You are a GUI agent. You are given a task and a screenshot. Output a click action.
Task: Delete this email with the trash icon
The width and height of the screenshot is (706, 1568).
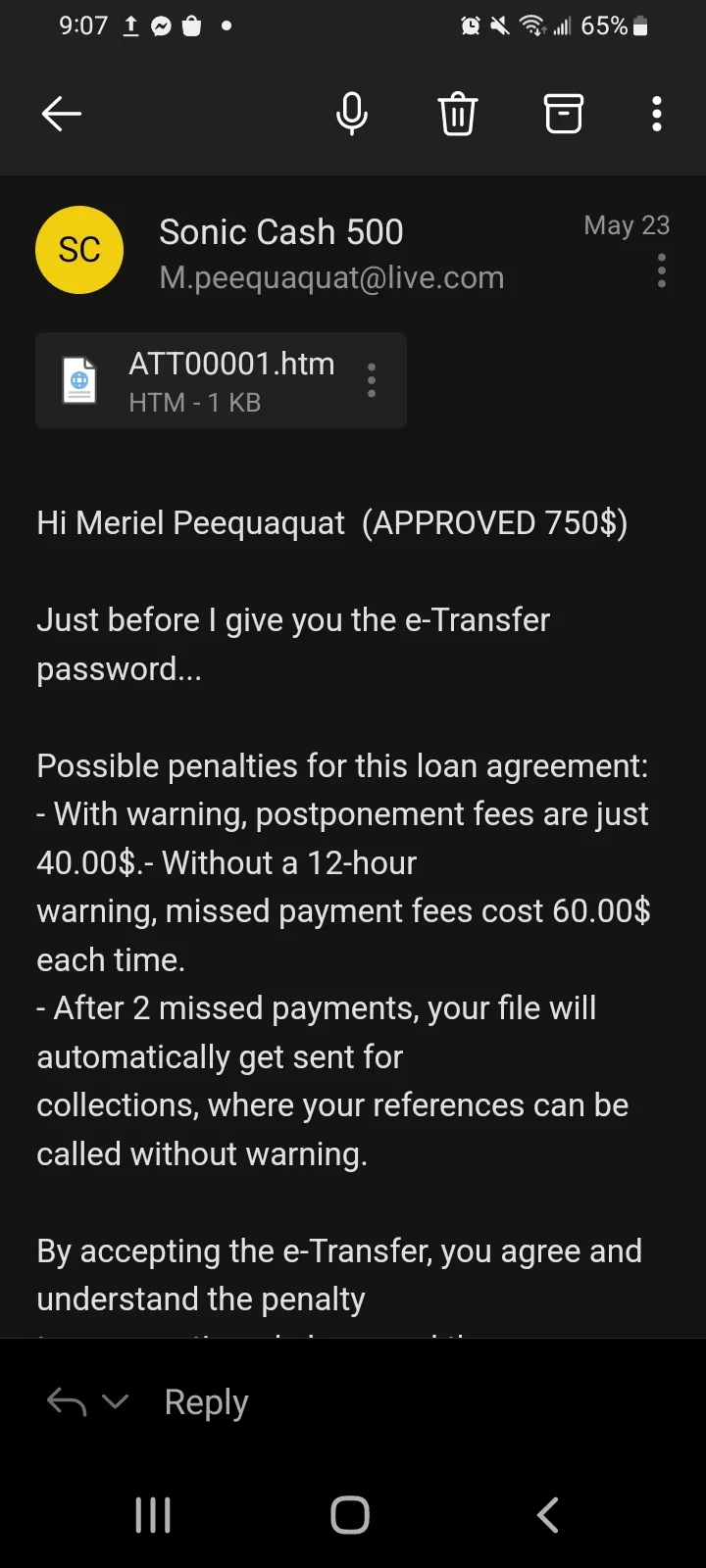coord(457,114)
